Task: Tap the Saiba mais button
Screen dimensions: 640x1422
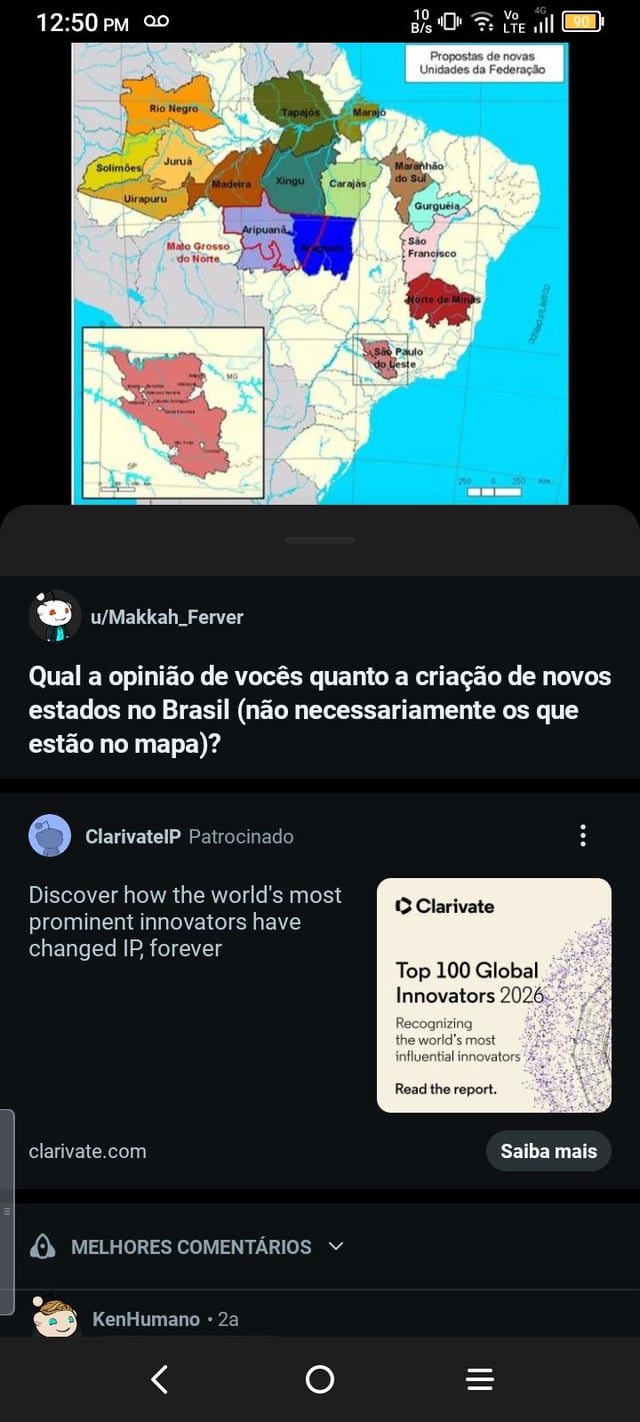Action: click(548, 1151)
